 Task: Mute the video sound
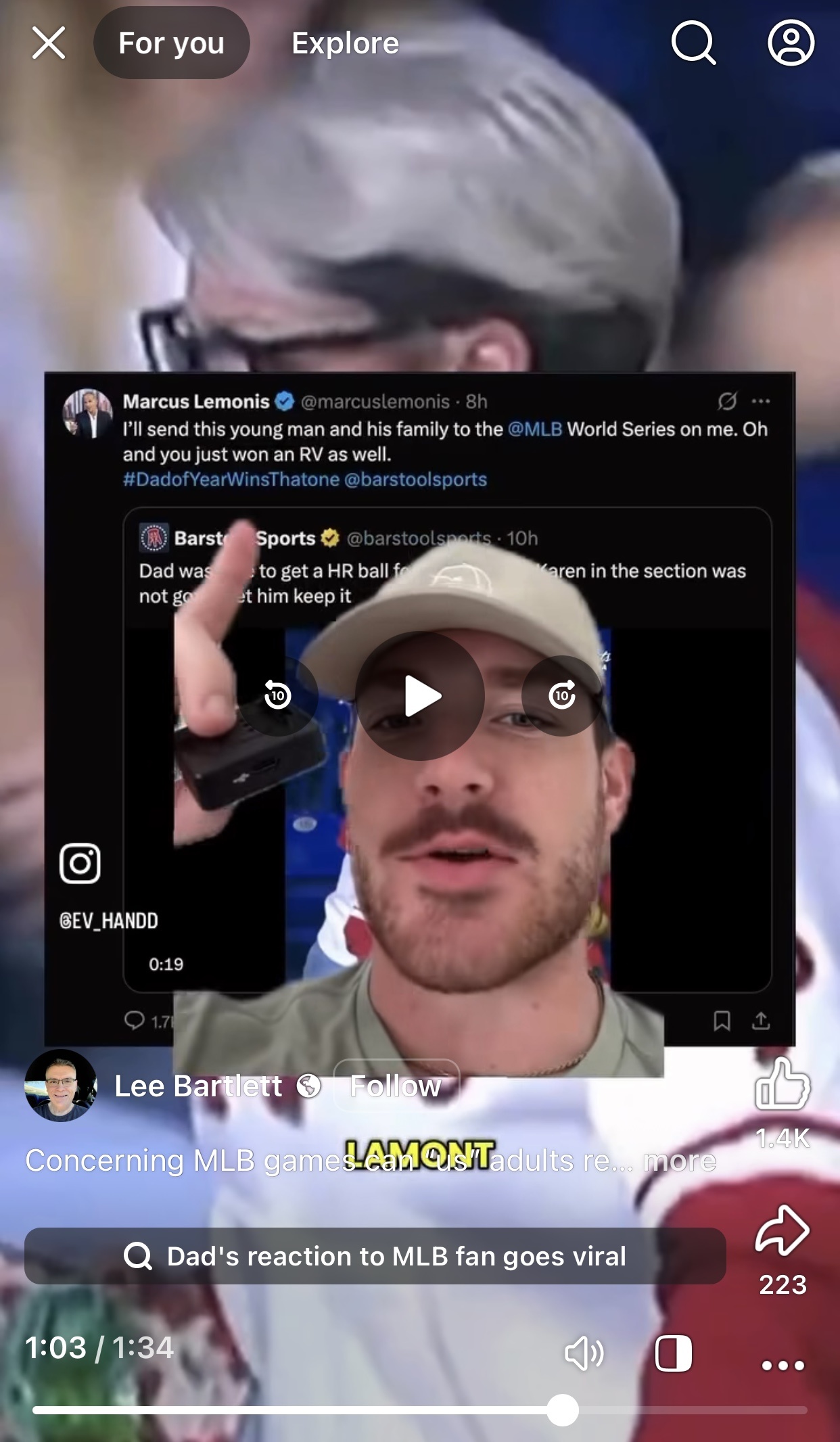coord(584,1353)
